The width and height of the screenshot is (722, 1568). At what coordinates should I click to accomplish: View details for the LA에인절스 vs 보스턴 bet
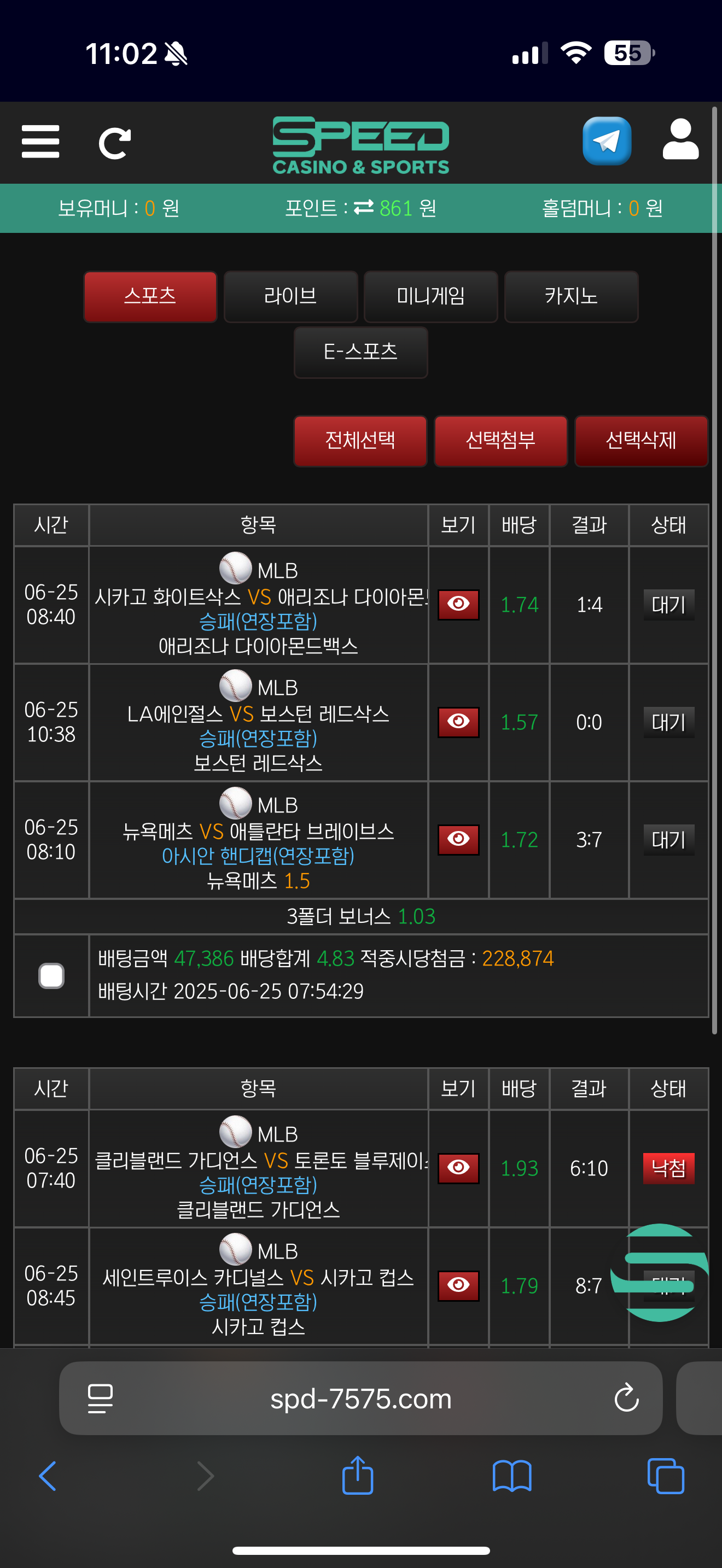coord(458,722)
